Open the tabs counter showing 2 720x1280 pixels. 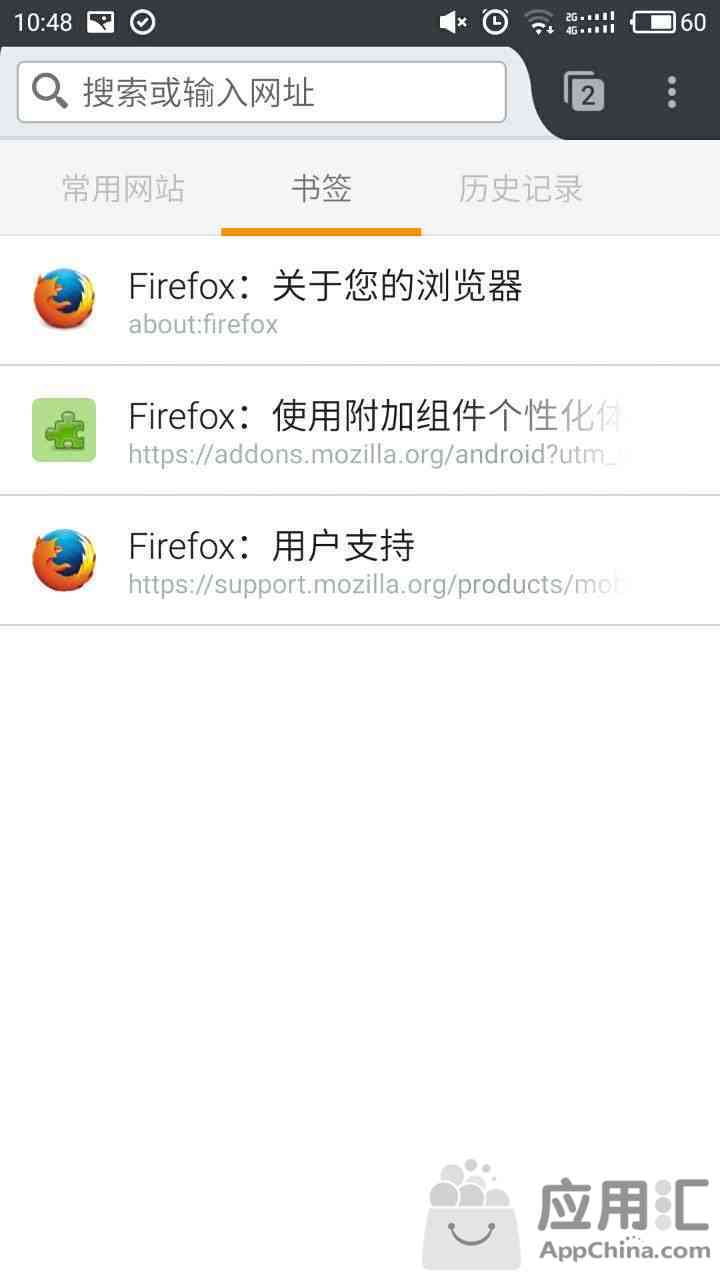click(x=585, y=92)
